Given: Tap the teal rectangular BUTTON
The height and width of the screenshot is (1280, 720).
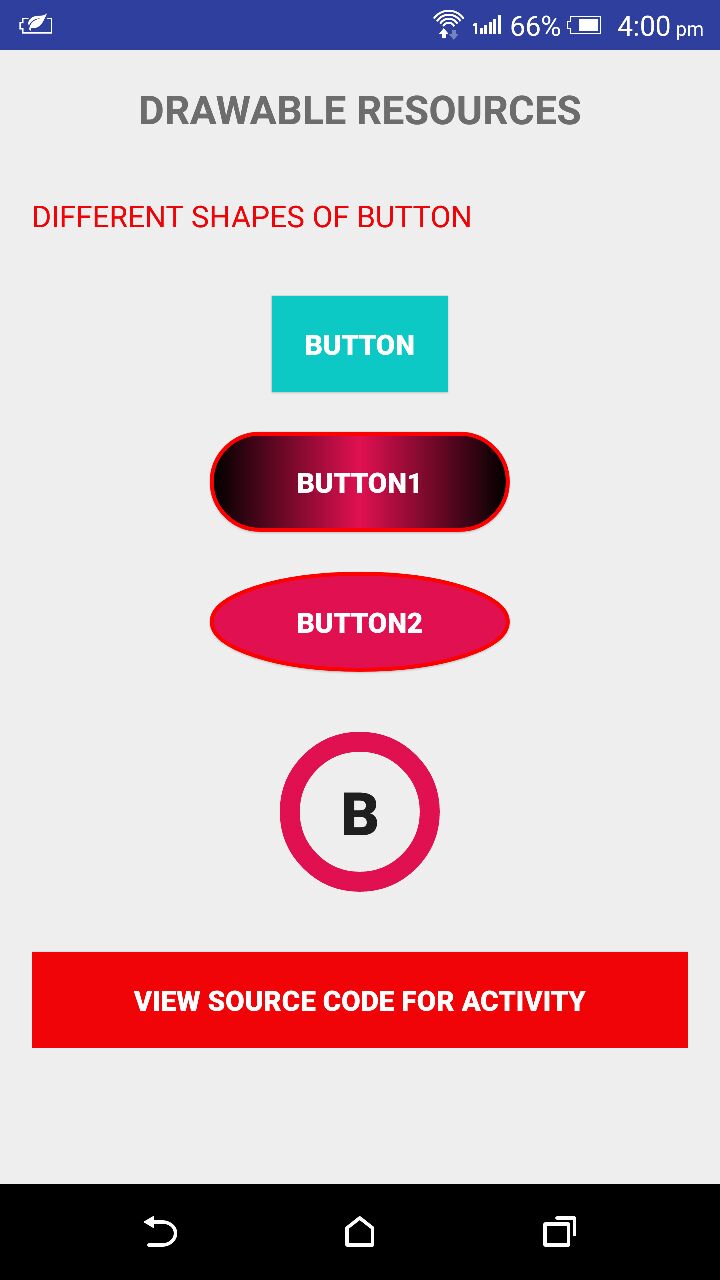Looking at the screenshot, I should [x=360, y=344].
